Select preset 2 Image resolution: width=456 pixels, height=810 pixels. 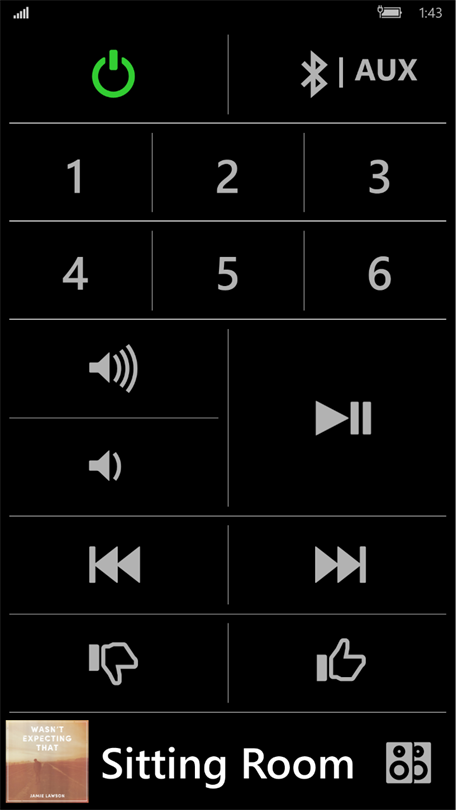pos(227,177)
